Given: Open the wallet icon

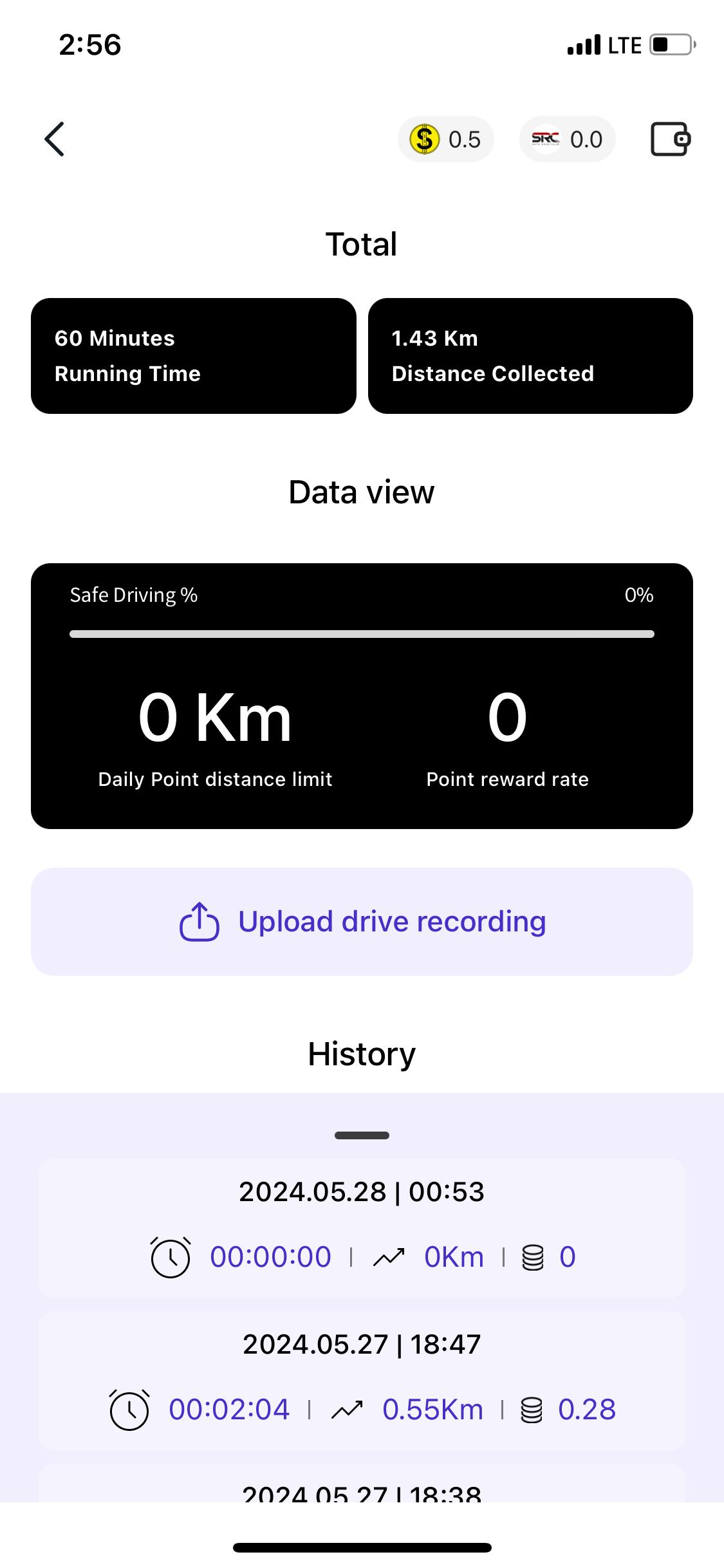Looking at the screenshot, I should [x=671, y=139].
